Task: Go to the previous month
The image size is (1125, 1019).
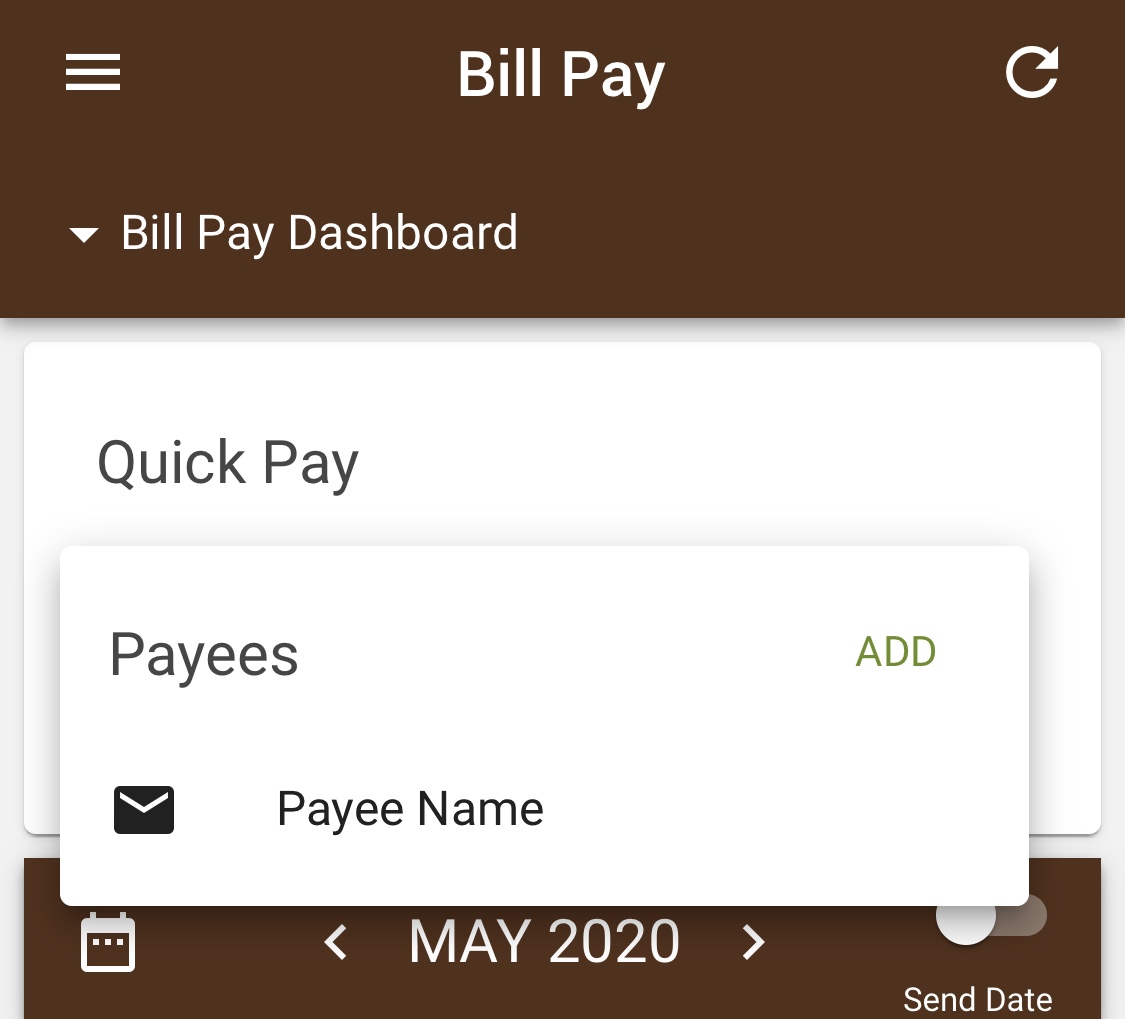Action: 337,942
